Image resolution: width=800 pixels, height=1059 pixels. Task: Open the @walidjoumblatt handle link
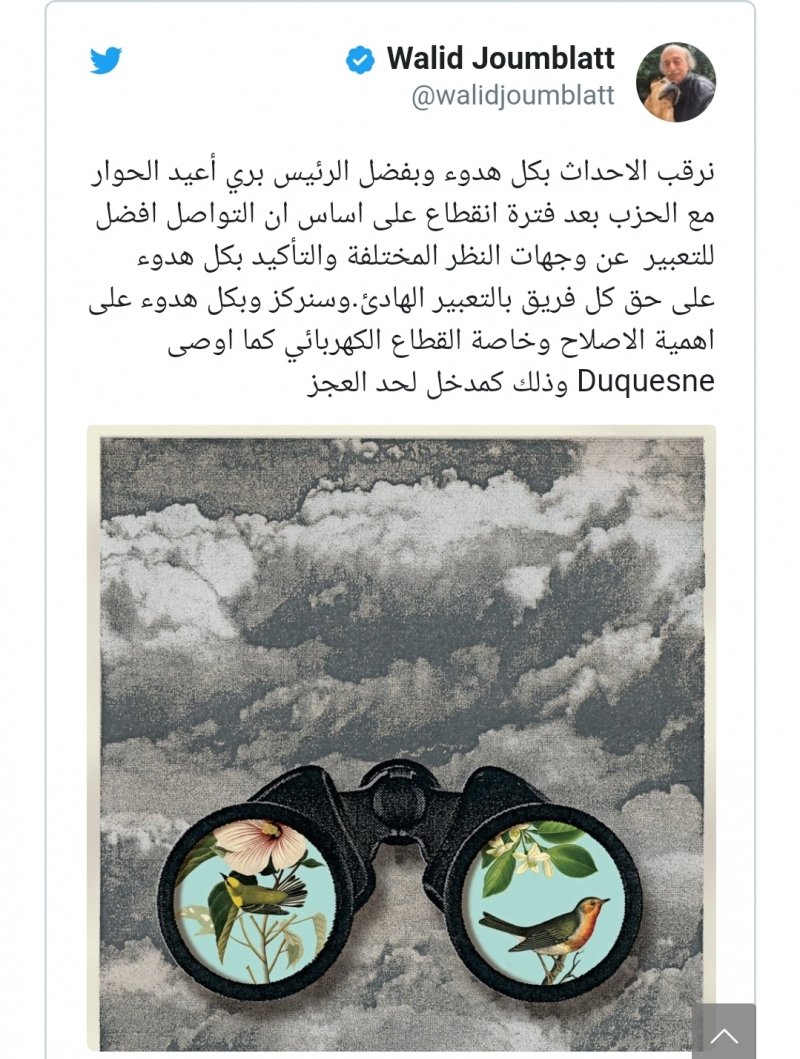[x=513, y=96]
